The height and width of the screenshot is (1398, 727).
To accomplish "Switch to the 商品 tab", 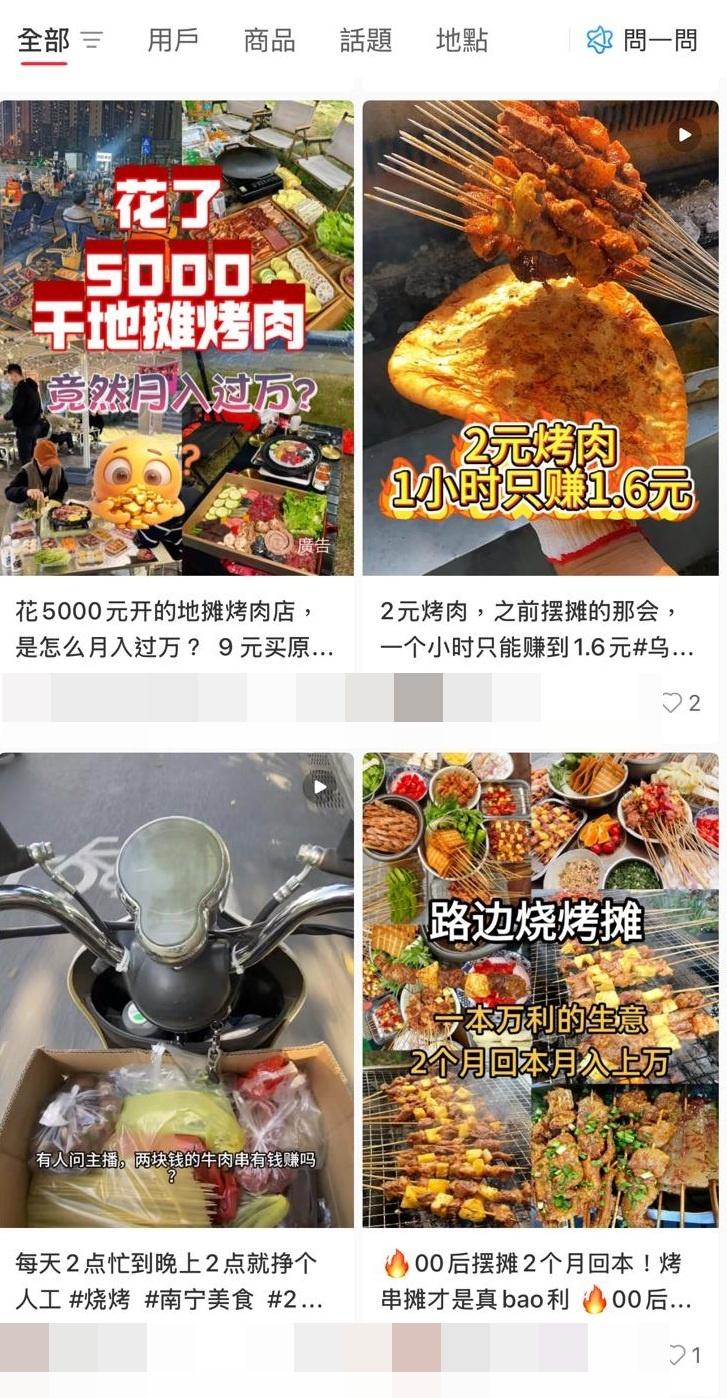I will point(269,41).
